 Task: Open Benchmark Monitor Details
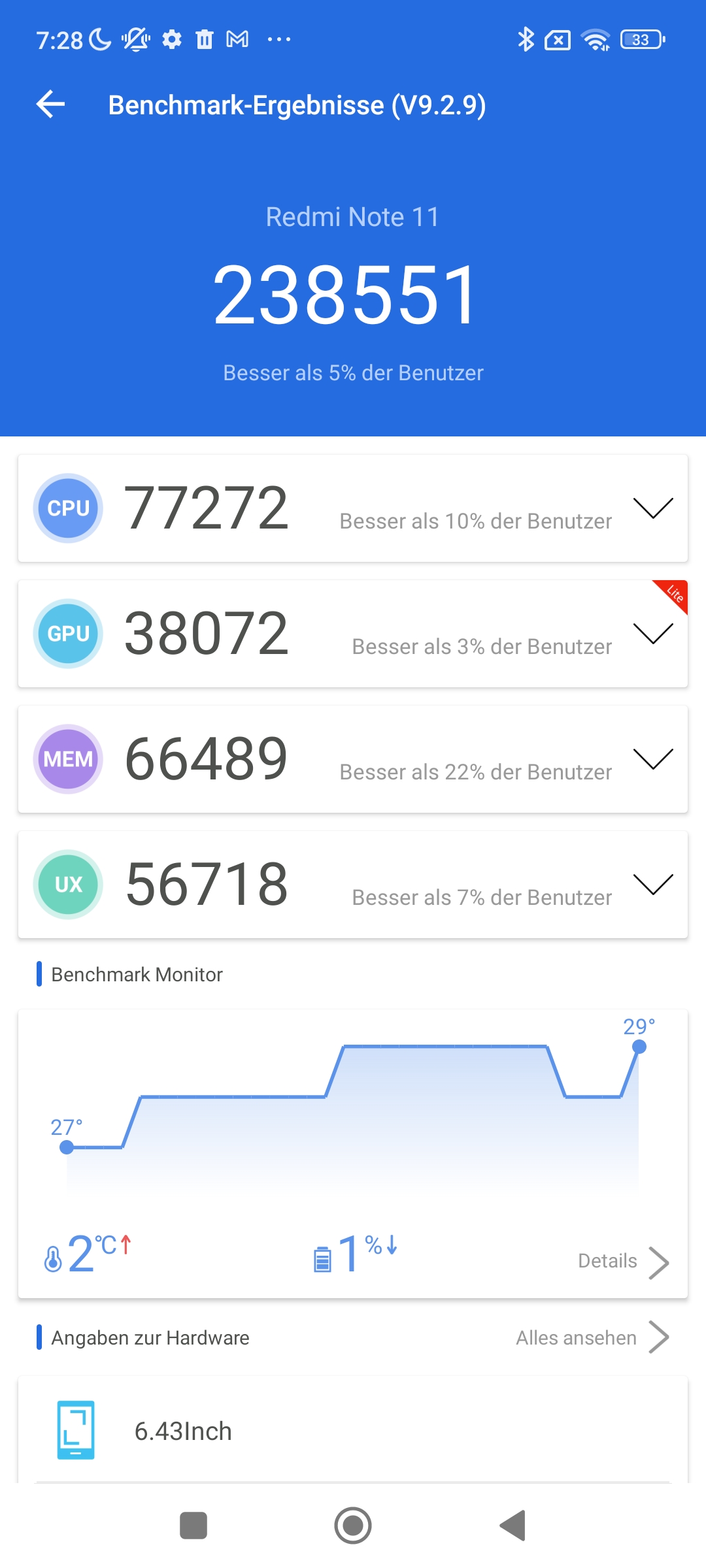(624, 1261)
